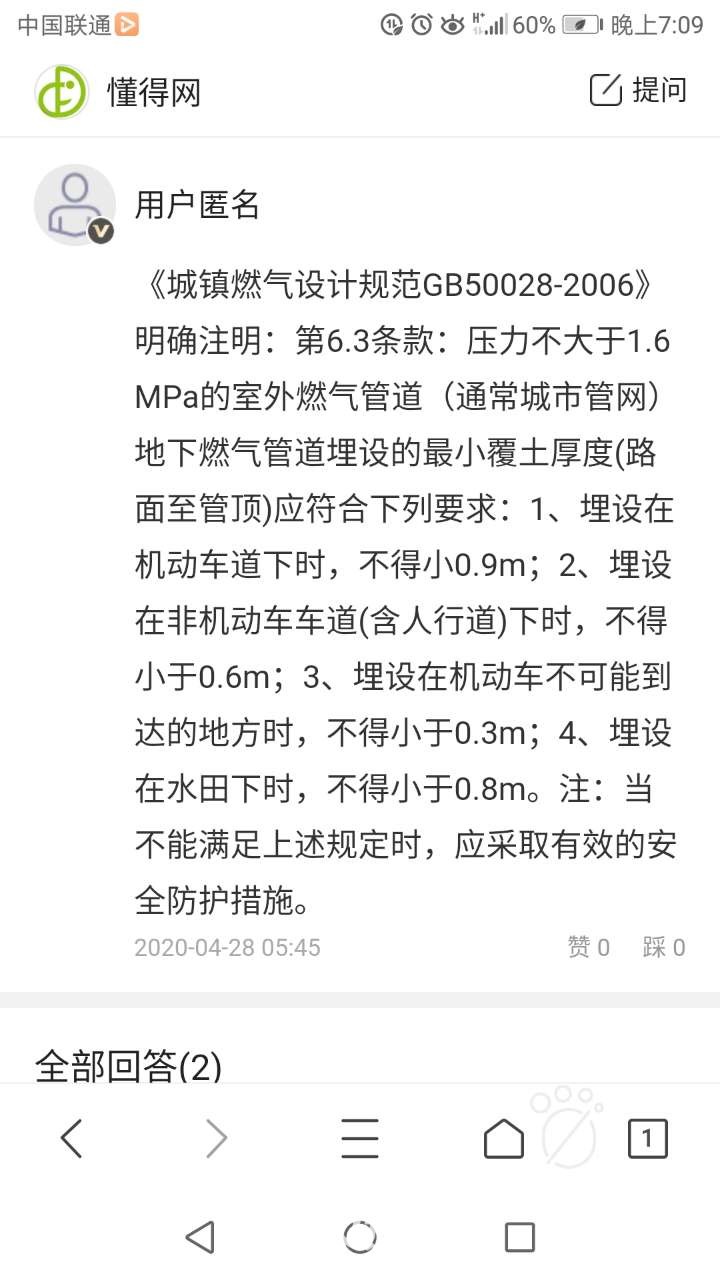Open the browser tab switcher
This screenshot has width=720, height=1280.
(x=647, y=1138)
